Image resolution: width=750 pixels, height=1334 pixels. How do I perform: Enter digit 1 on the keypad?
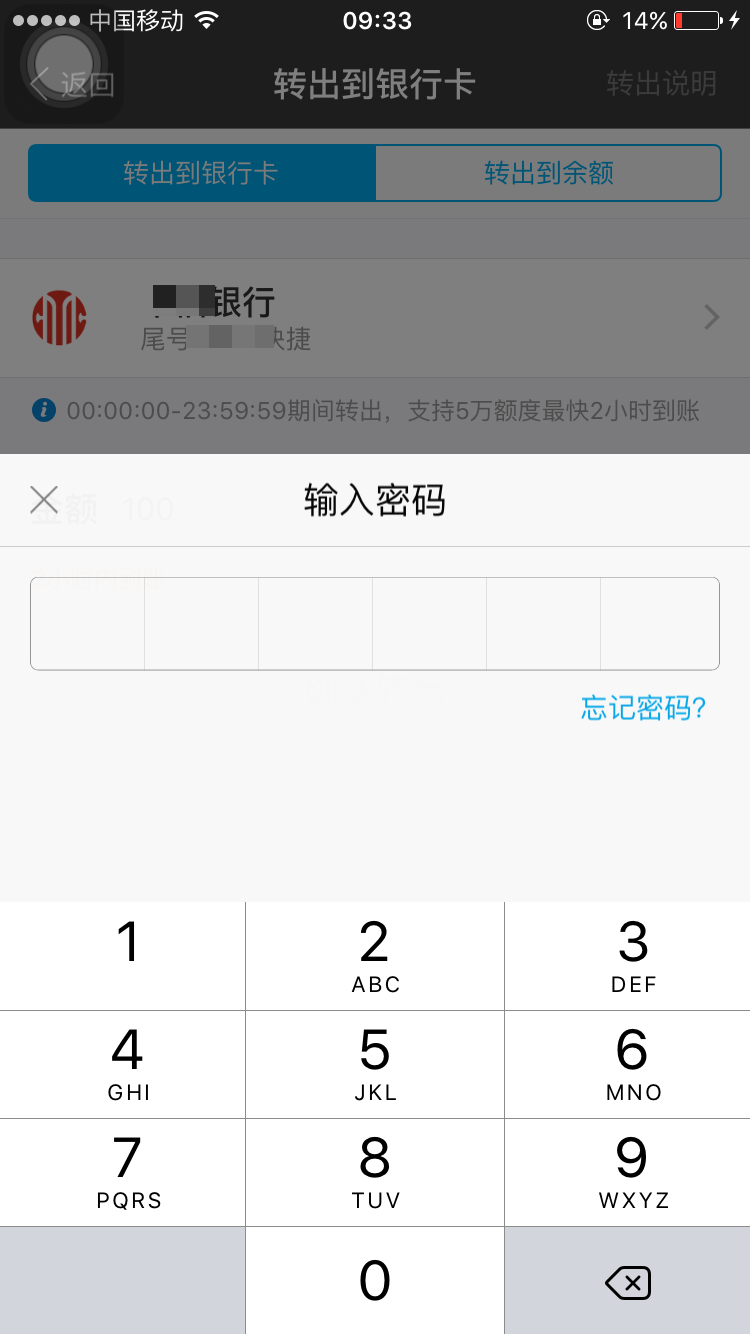pos(123,956)
